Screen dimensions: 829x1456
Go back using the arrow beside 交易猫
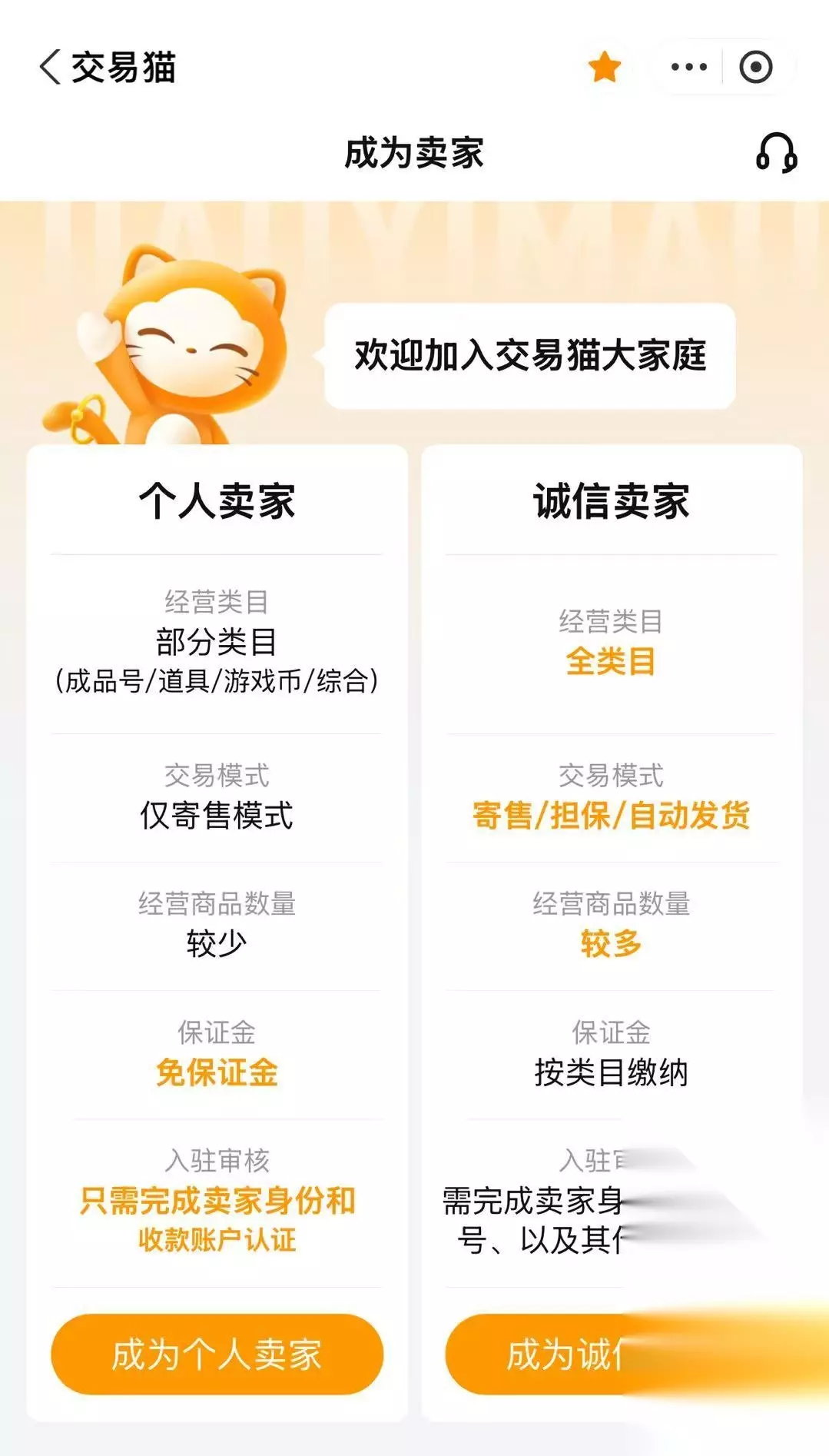tap(50, 67)
